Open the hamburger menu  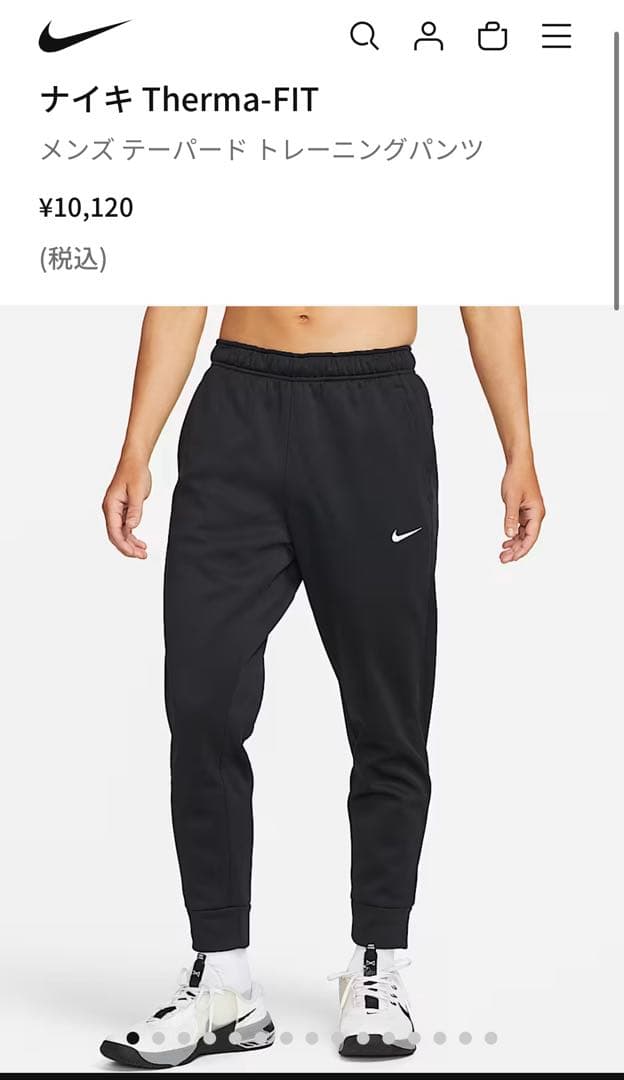click(556, 37)
